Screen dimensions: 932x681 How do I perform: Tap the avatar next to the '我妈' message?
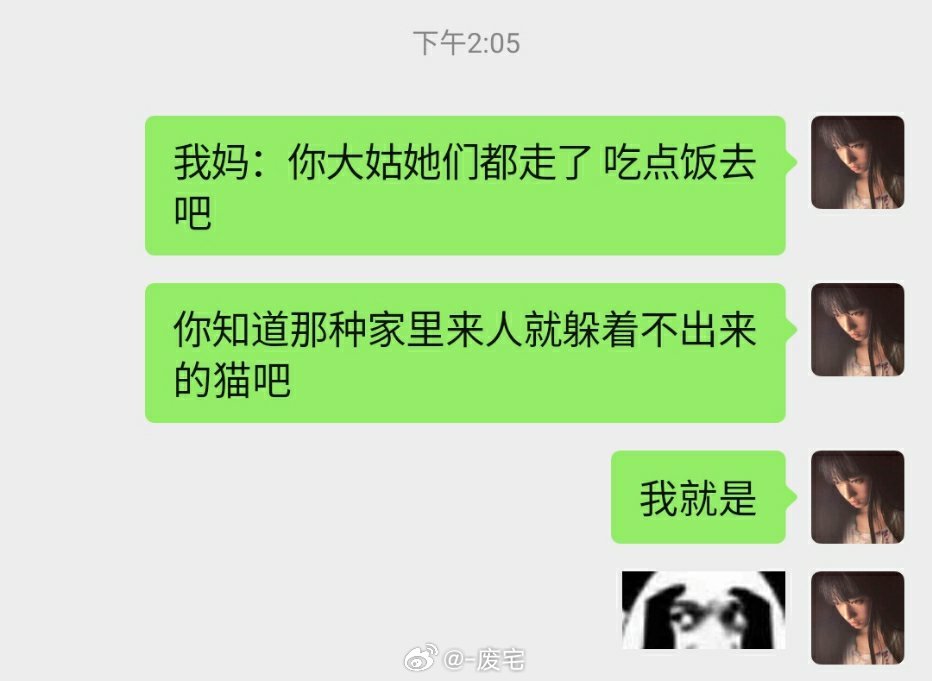pyautogui.click(x=857, y=162)
